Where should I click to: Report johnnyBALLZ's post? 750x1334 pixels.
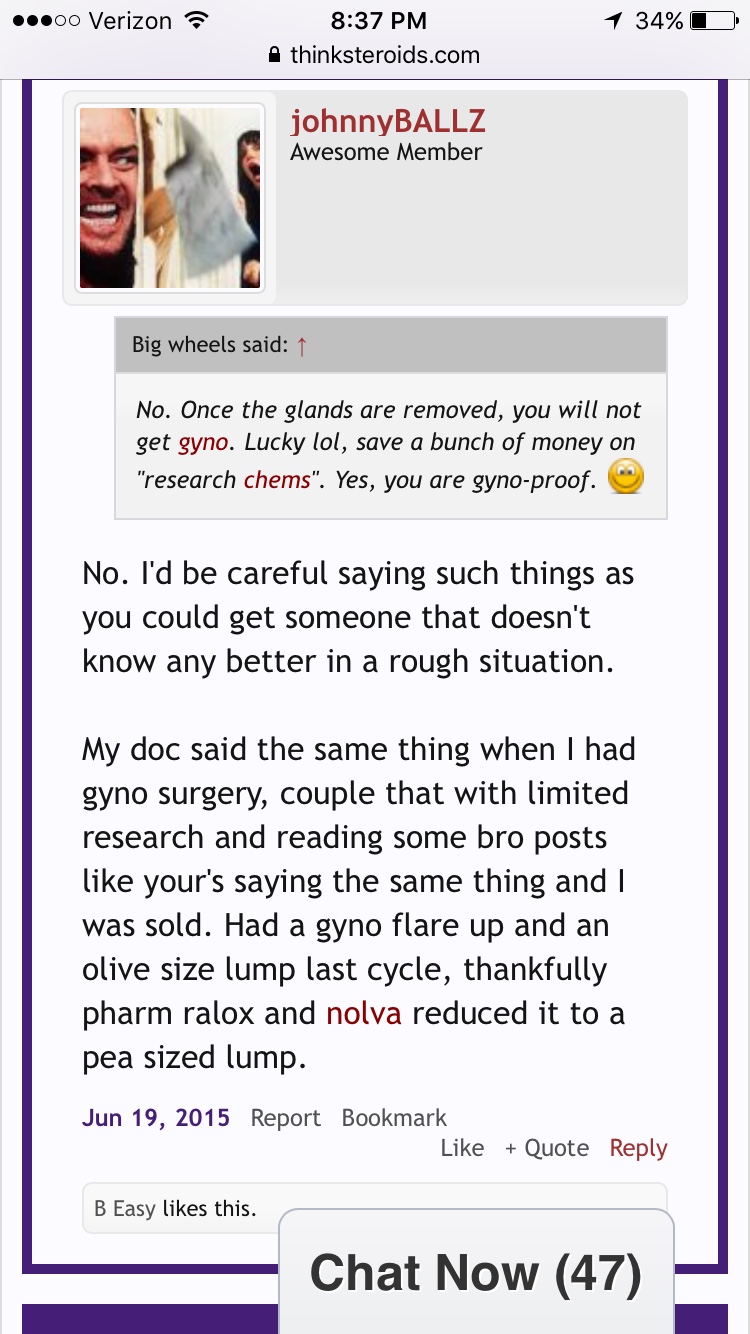click(x=285, y=1117)
